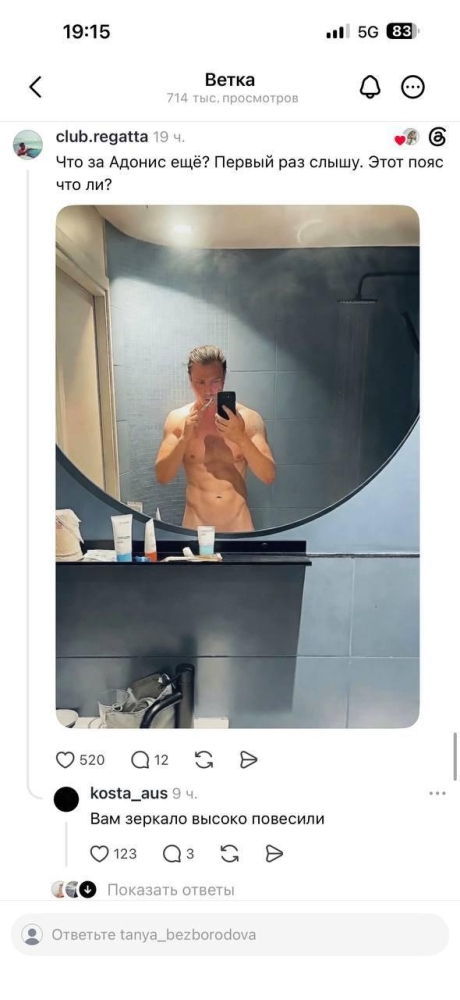Open the notifications bell for this thread
This screenshot has width=460, height=1000.
click(x=370, y=87)
